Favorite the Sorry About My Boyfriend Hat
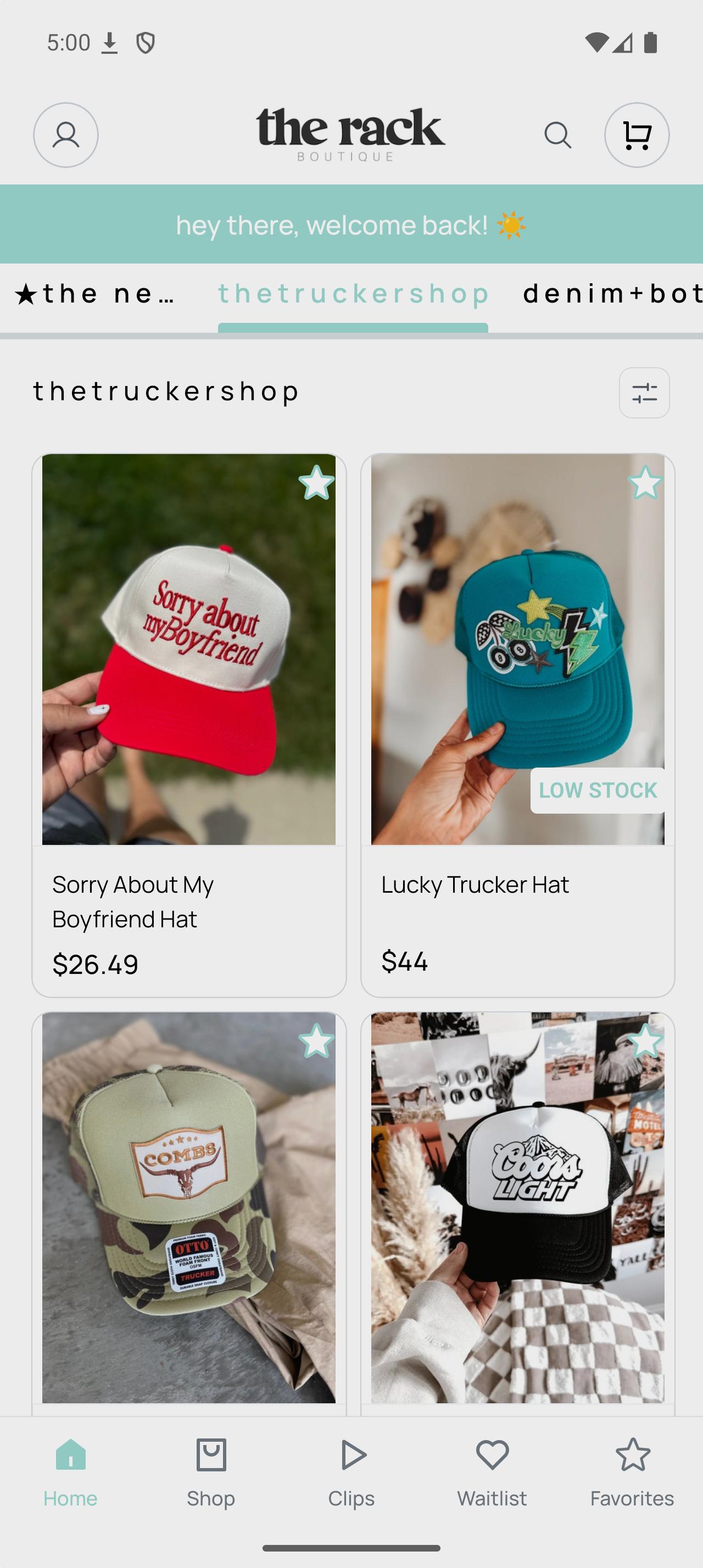703x1568 pixels. pos(316,483)
